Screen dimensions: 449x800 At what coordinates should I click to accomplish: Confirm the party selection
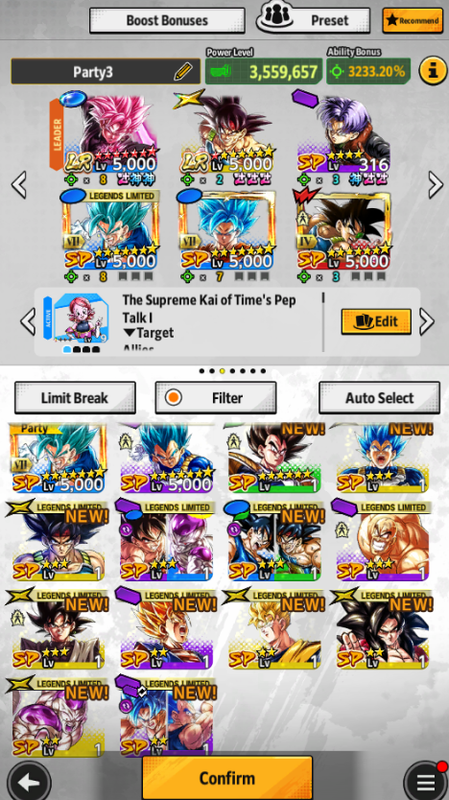click(227, 778)
